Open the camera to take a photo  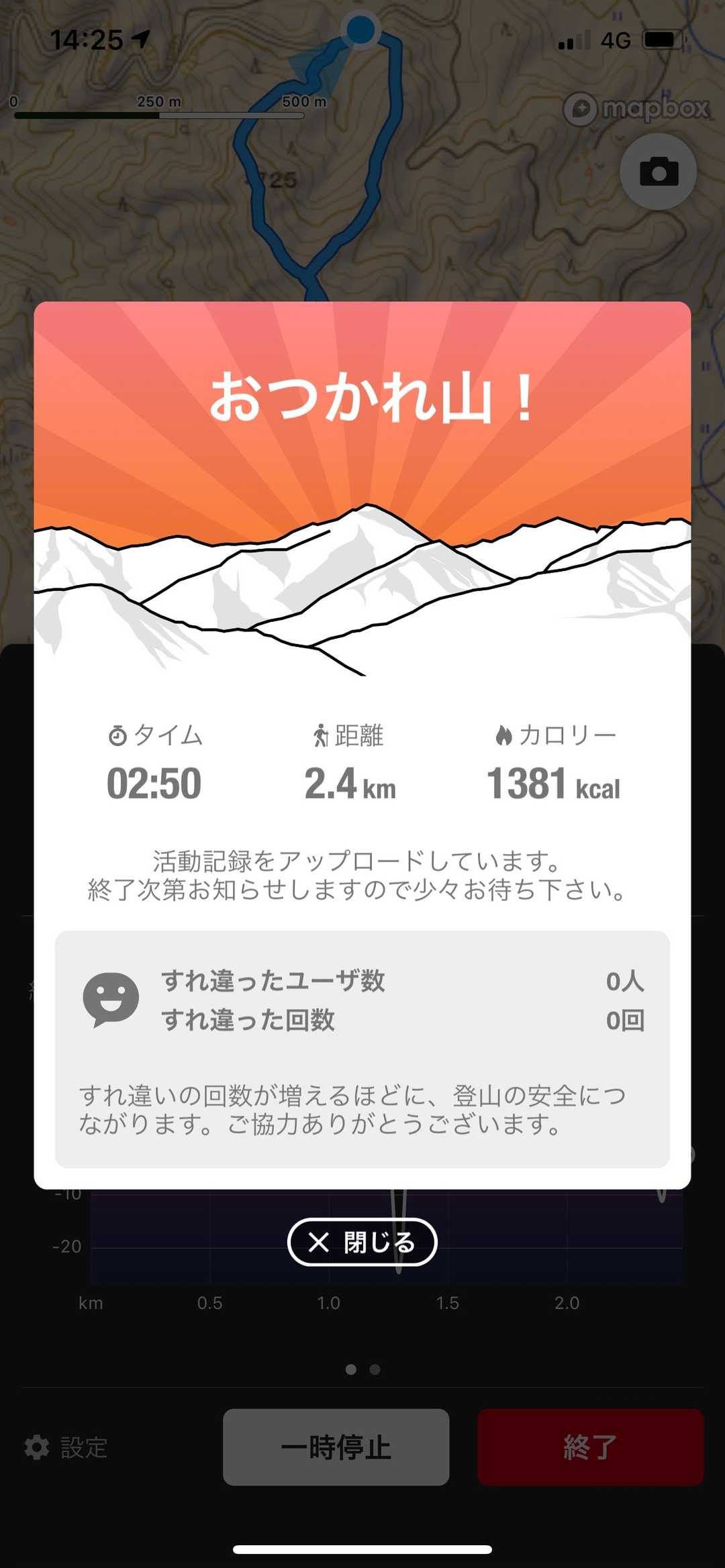[658, 172]
